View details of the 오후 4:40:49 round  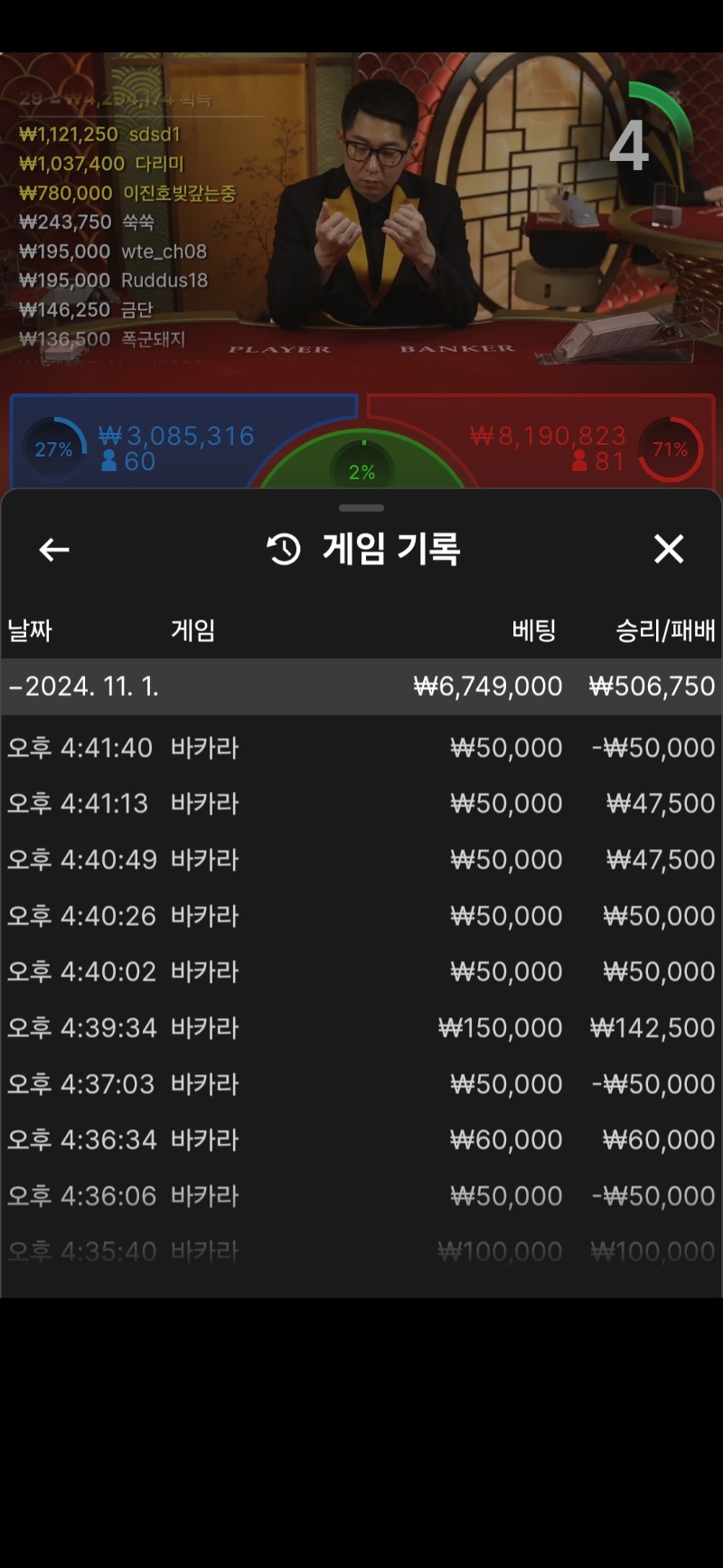pyautogui.click(x=361, y=860)
